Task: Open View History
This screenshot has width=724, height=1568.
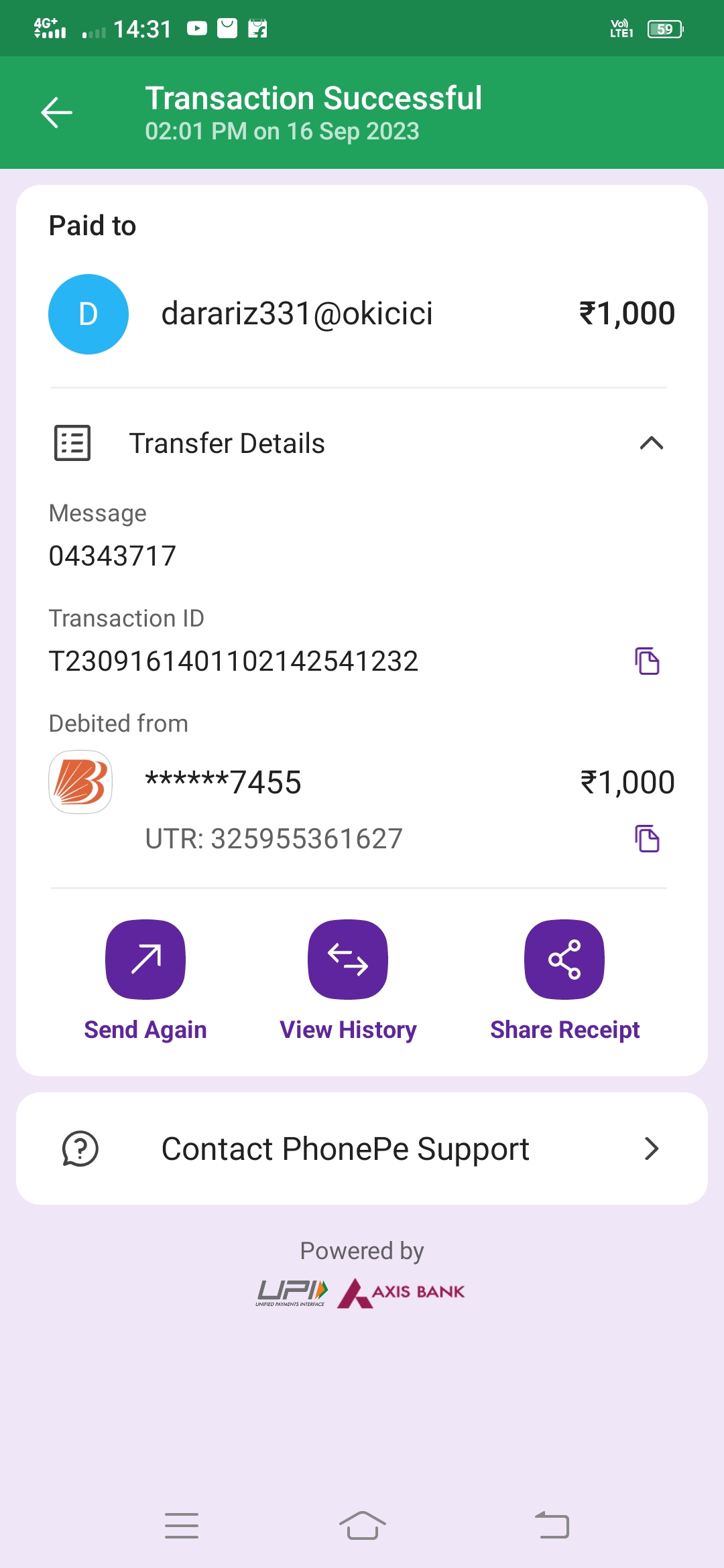Action: click(348, 960)
